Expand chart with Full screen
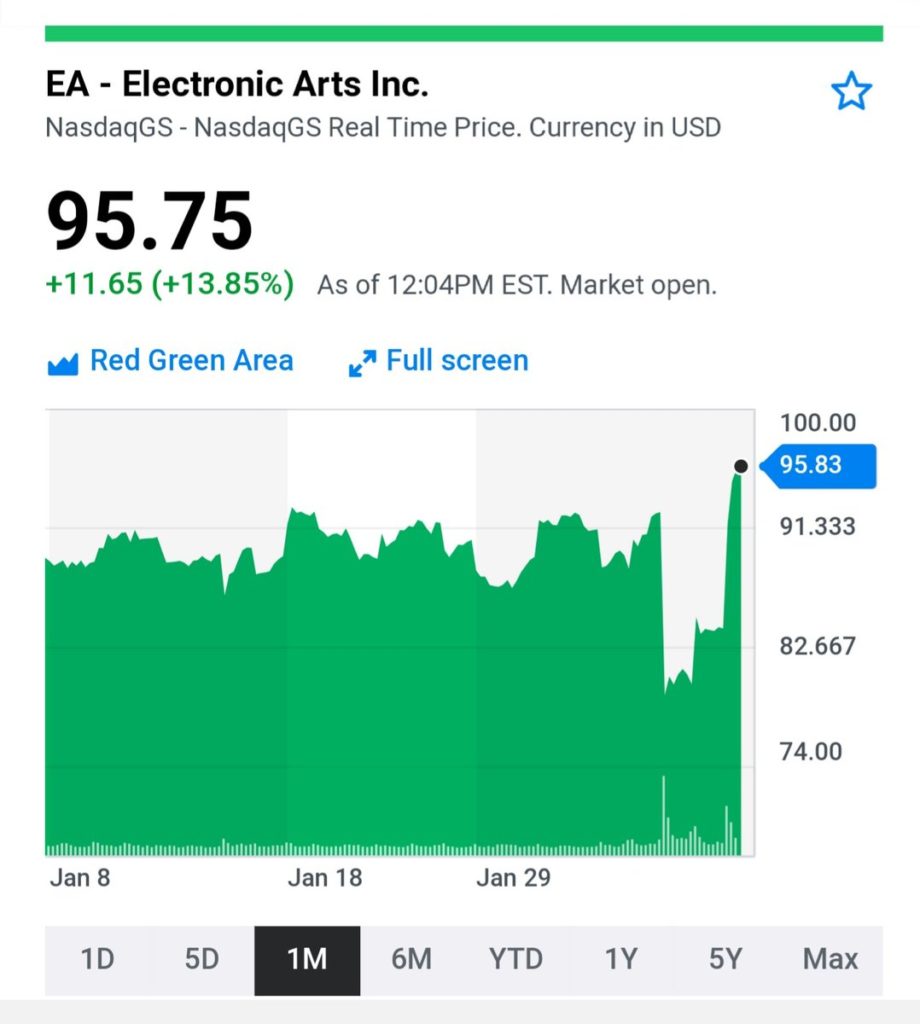 coord(438,361)
